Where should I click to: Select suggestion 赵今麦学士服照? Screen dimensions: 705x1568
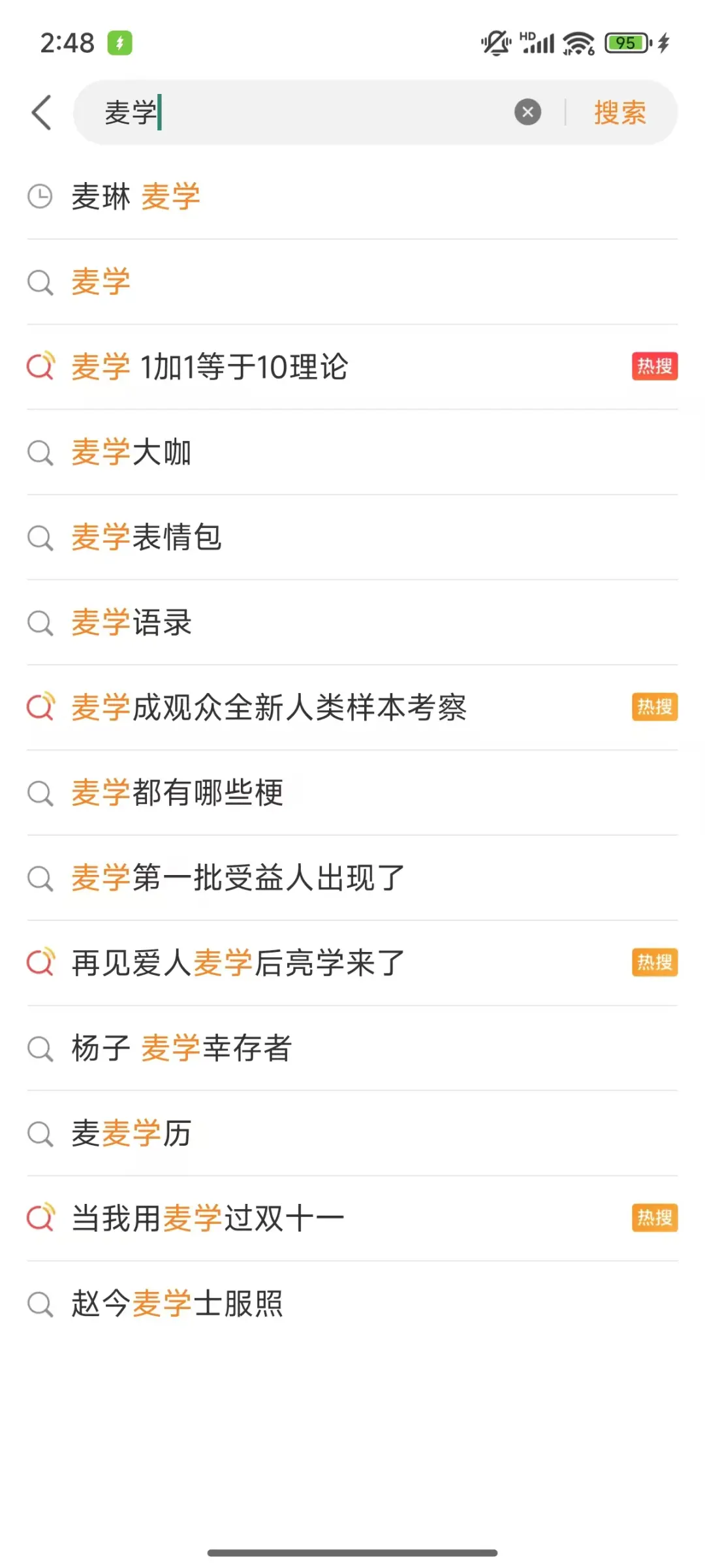point(177,1301)
